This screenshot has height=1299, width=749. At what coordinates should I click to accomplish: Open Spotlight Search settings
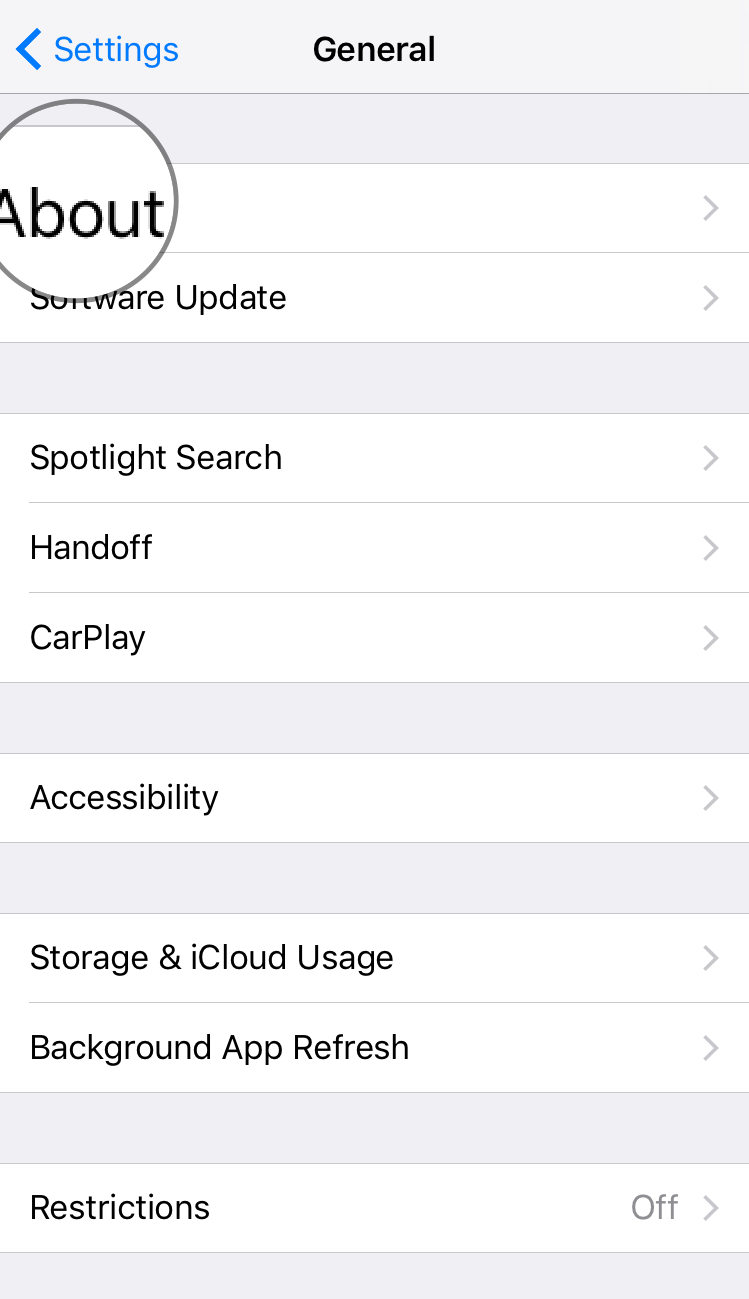tap(374, 458)
